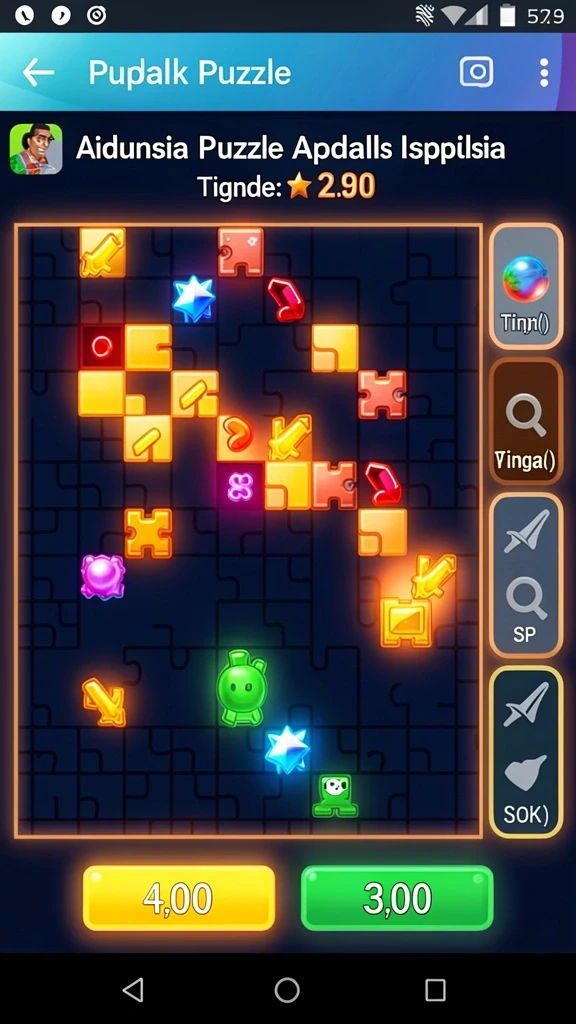Select the Tinn() globe power-up

point(526,286)
